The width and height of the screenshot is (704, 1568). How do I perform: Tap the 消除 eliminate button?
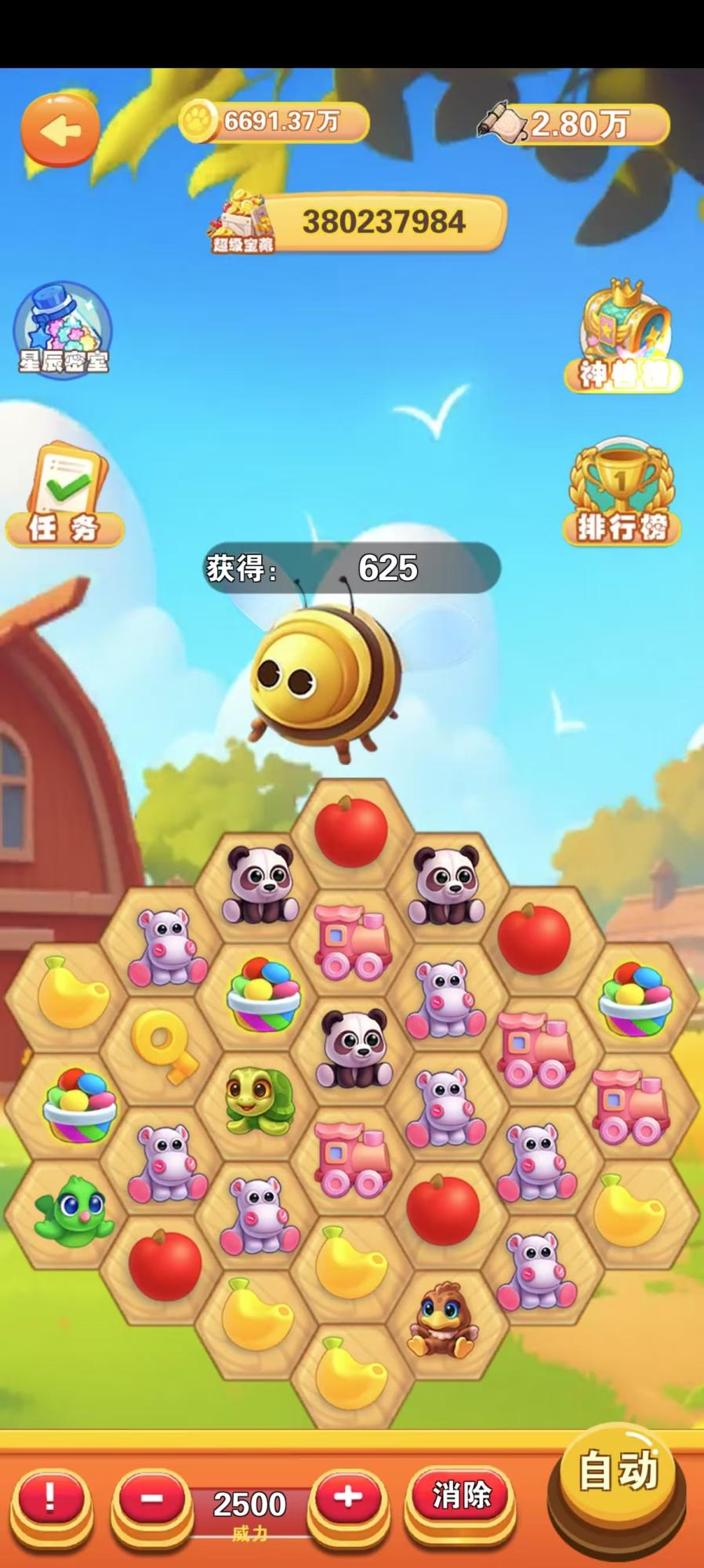[461, 1496]
